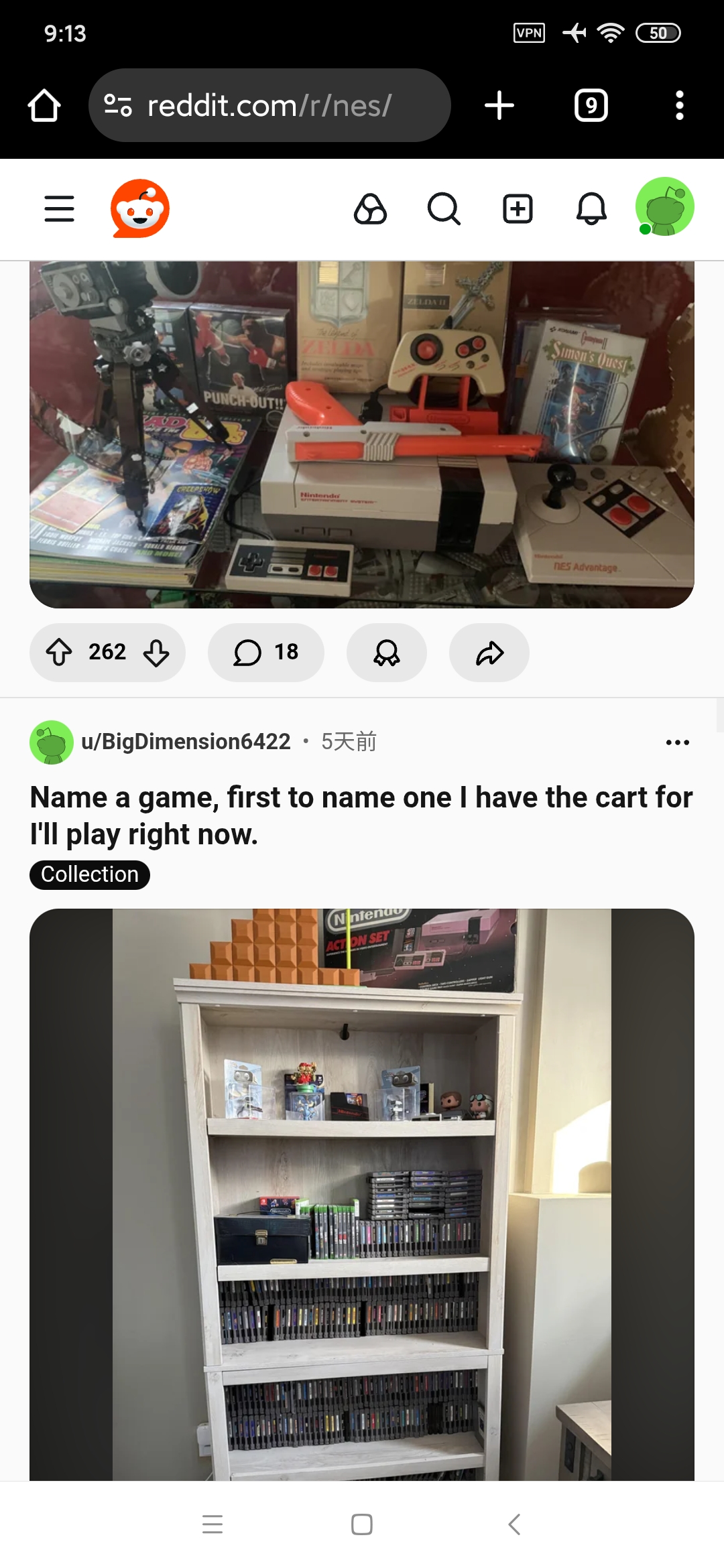The width and height of the screenshot is (724, 1568).
Task: Open the Reddit hamburger menu
Action: pyautogui.click(x=59, y=208)
